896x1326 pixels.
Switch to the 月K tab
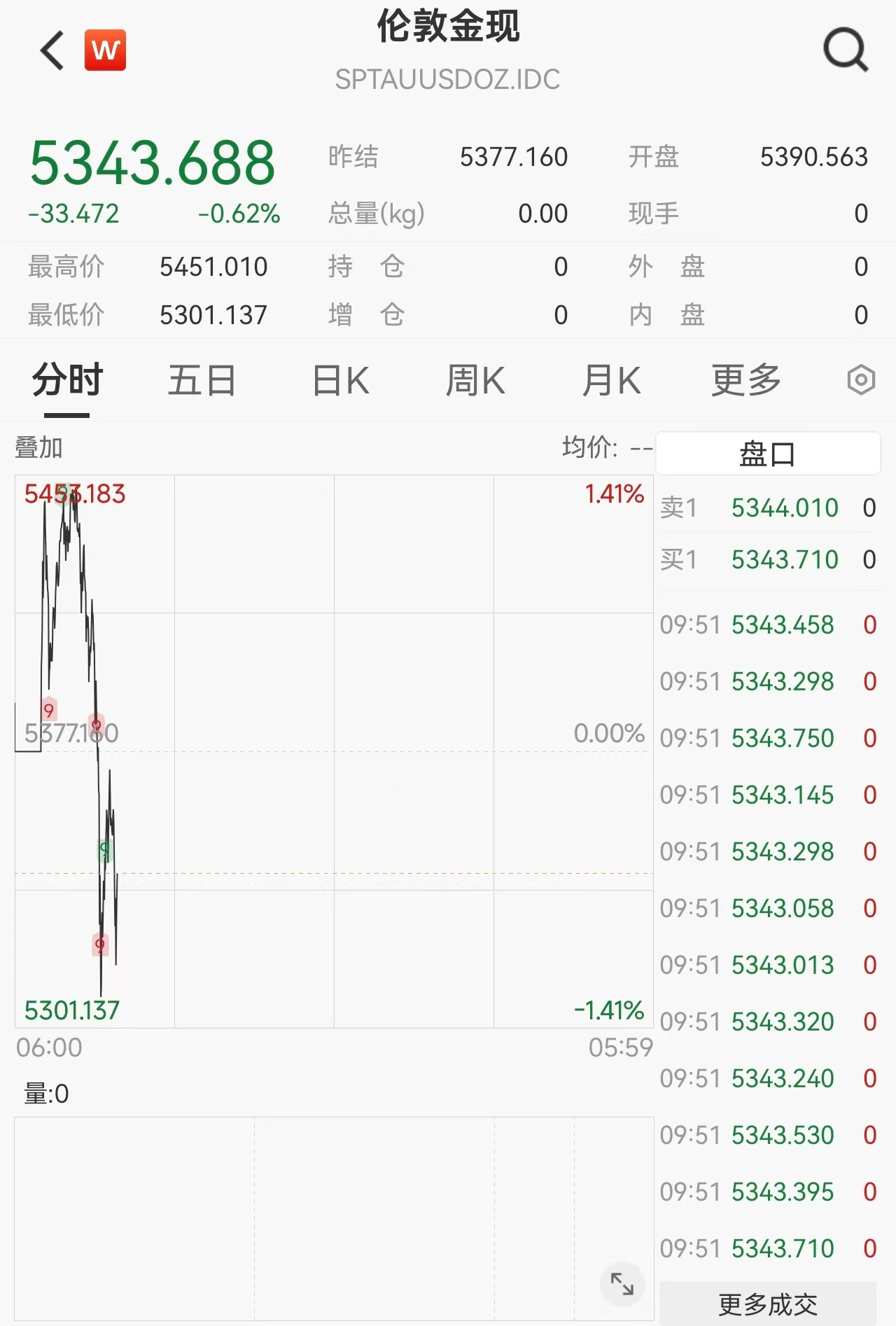point(610,381)
